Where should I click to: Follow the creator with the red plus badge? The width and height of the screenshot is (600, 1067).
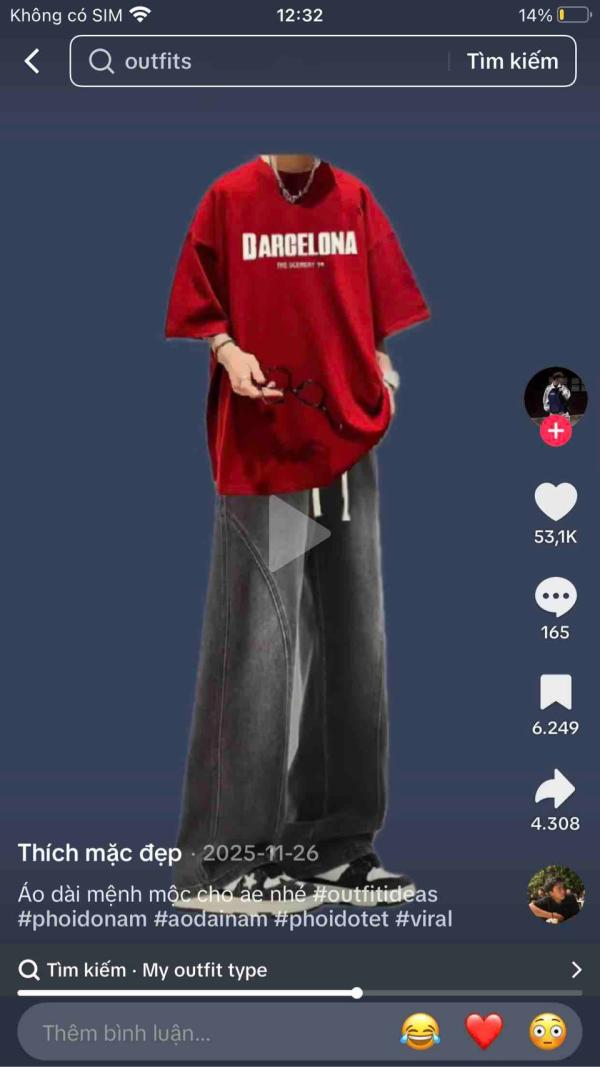[556, 432]
